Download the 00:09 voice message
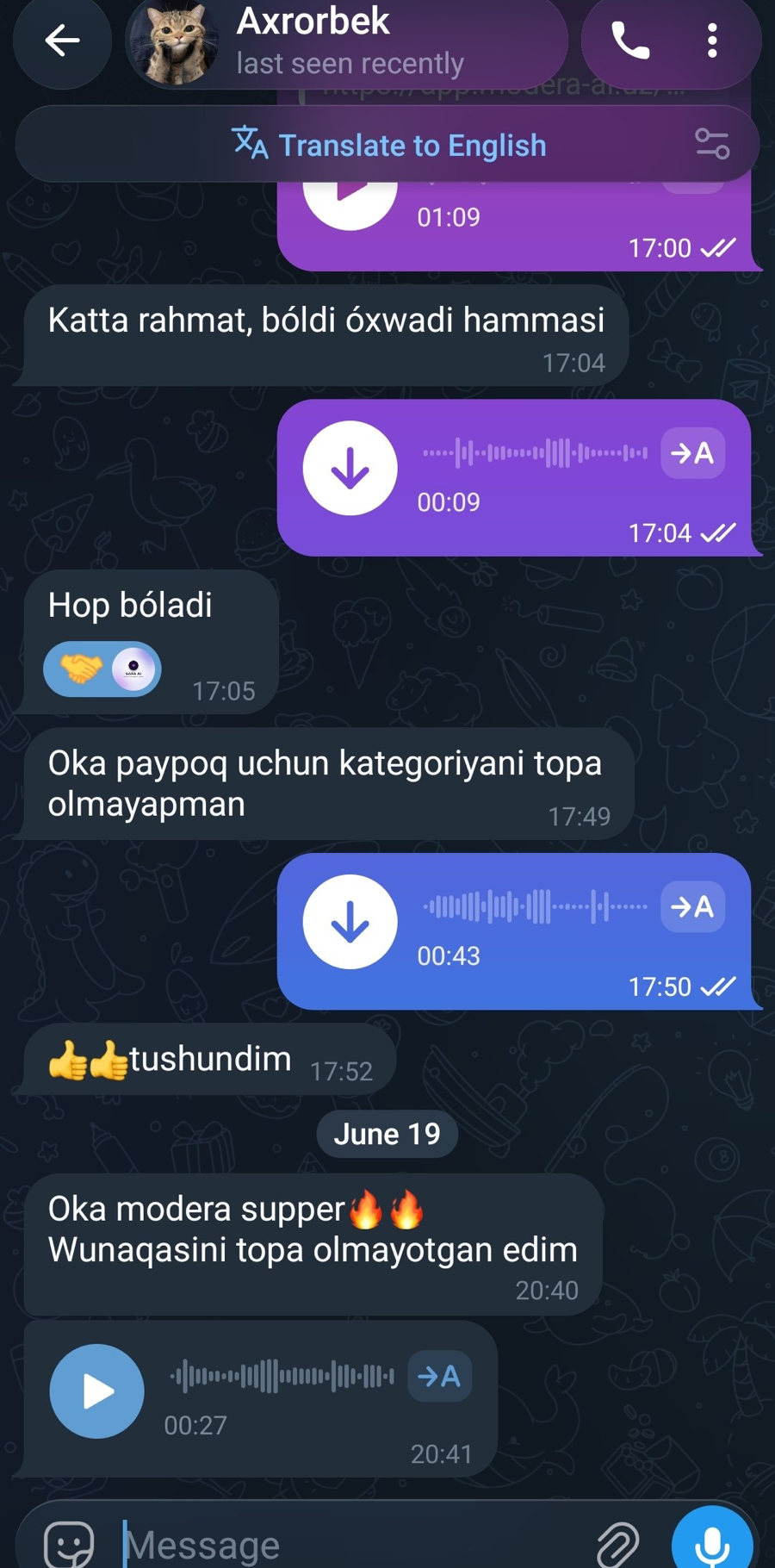This screenshot has height=1568, width=775. click(x=350, y=468)
